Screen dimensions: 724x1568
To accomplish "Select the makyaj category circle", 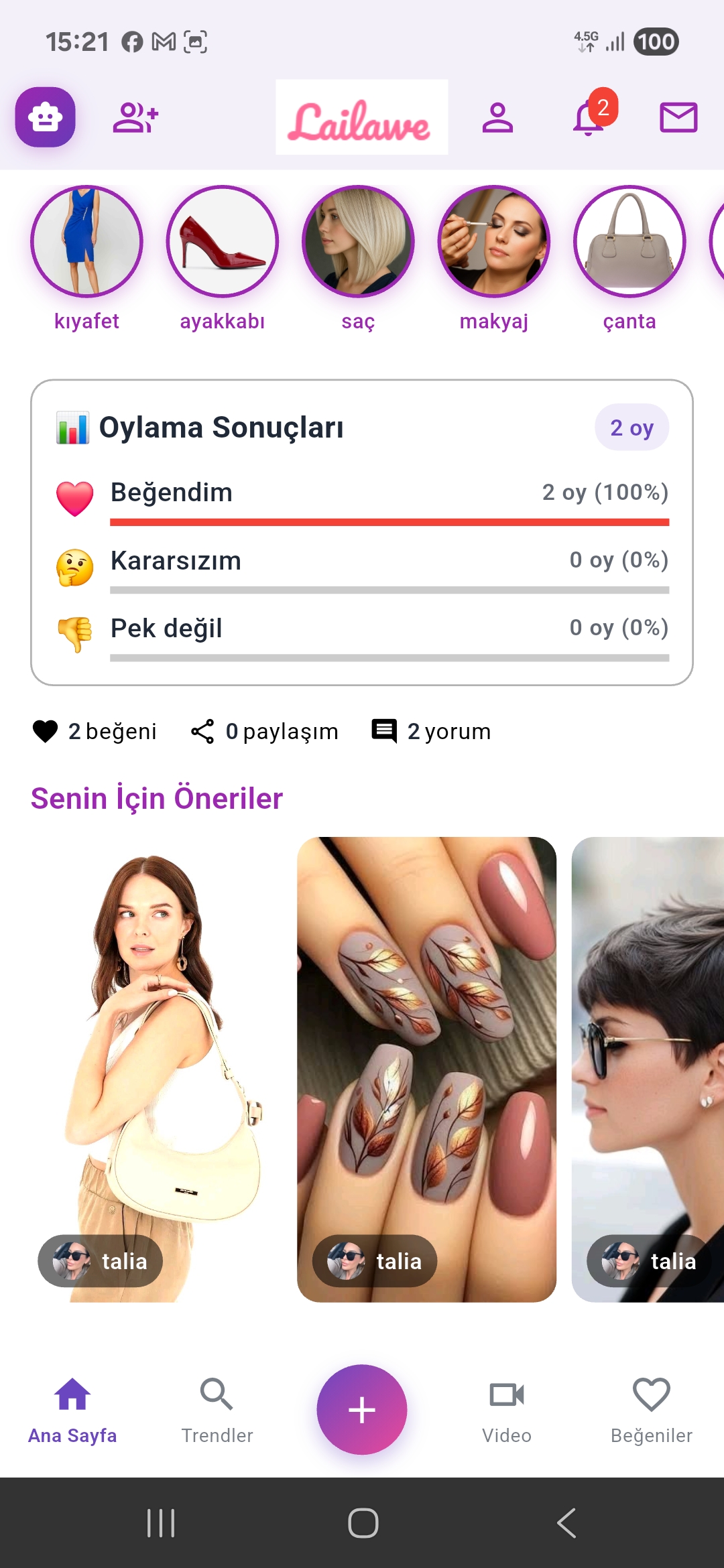I will tap(493, 241).
